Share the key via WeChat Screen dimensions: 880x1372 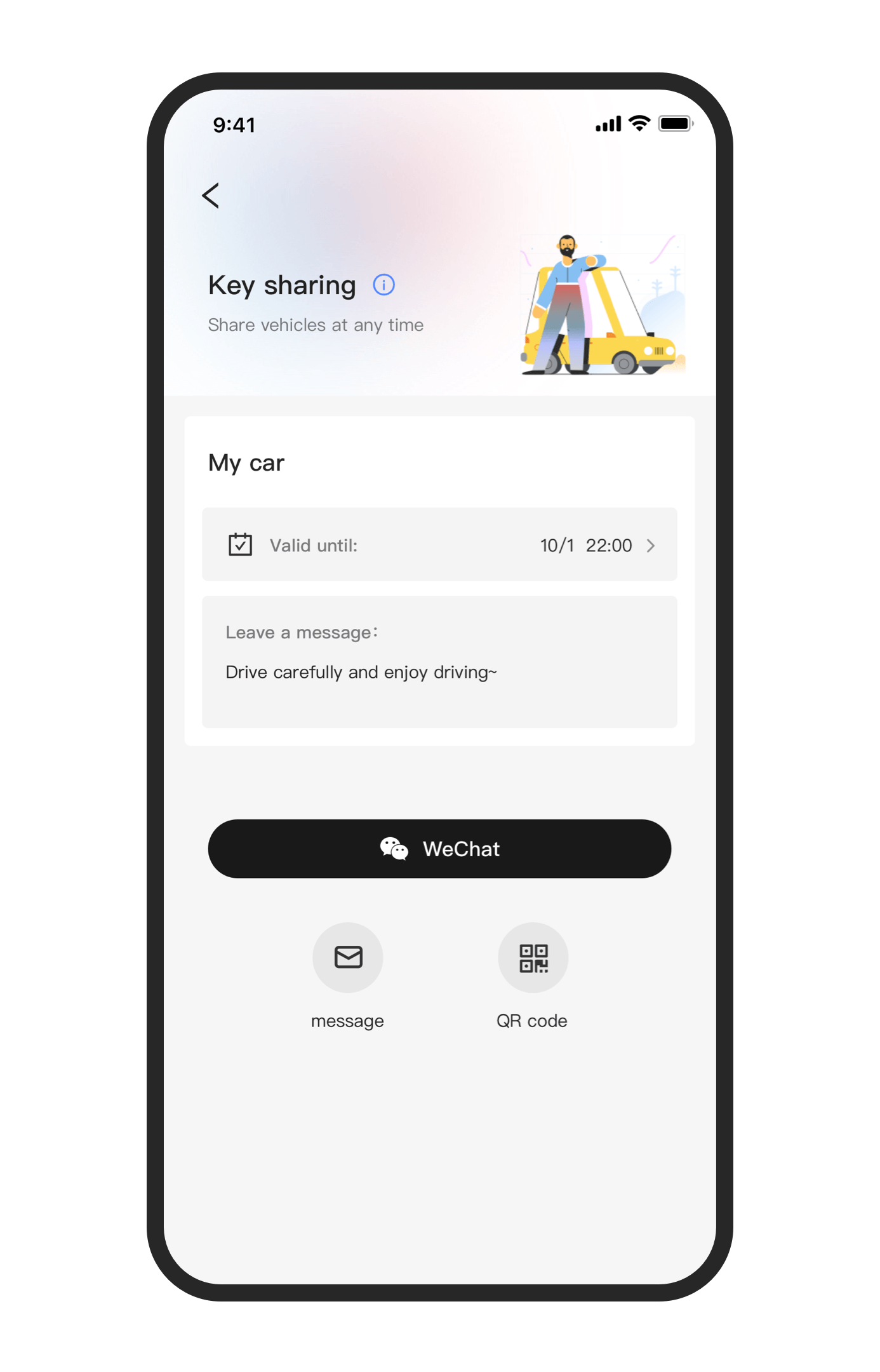tap(439, 849)
